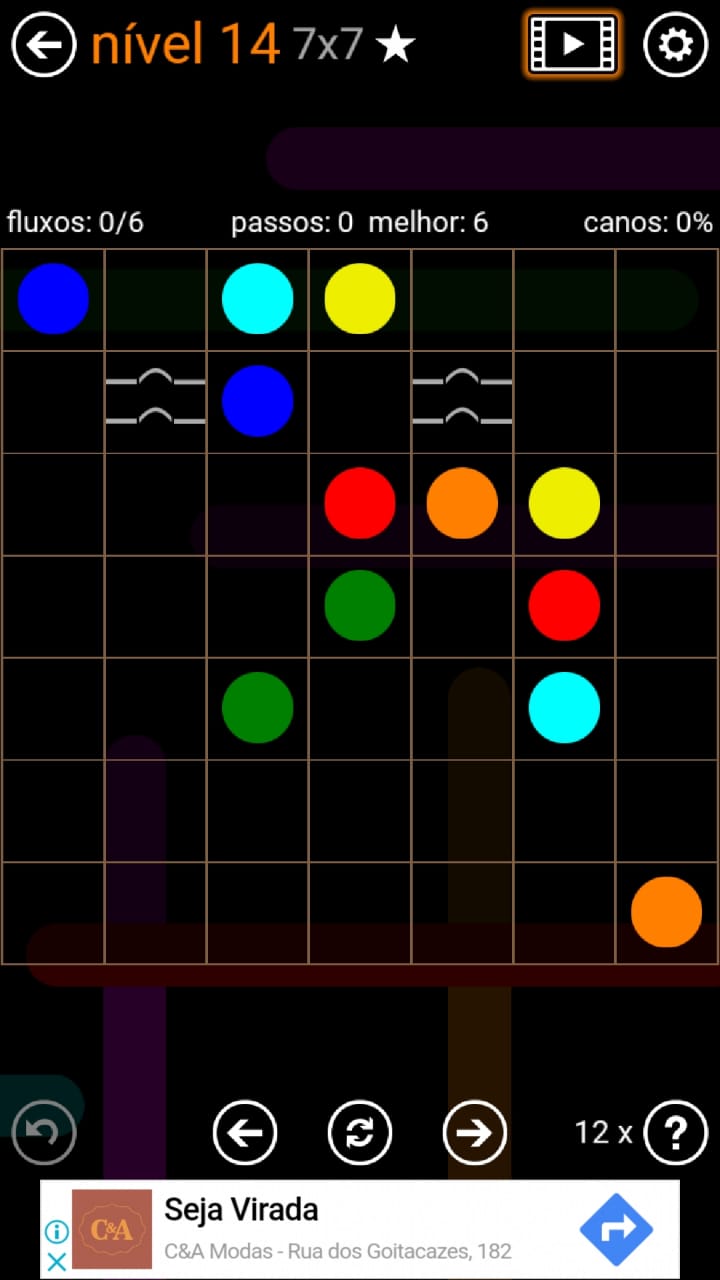Tap the red dot left of the orange dot

[x=360, y=502]
